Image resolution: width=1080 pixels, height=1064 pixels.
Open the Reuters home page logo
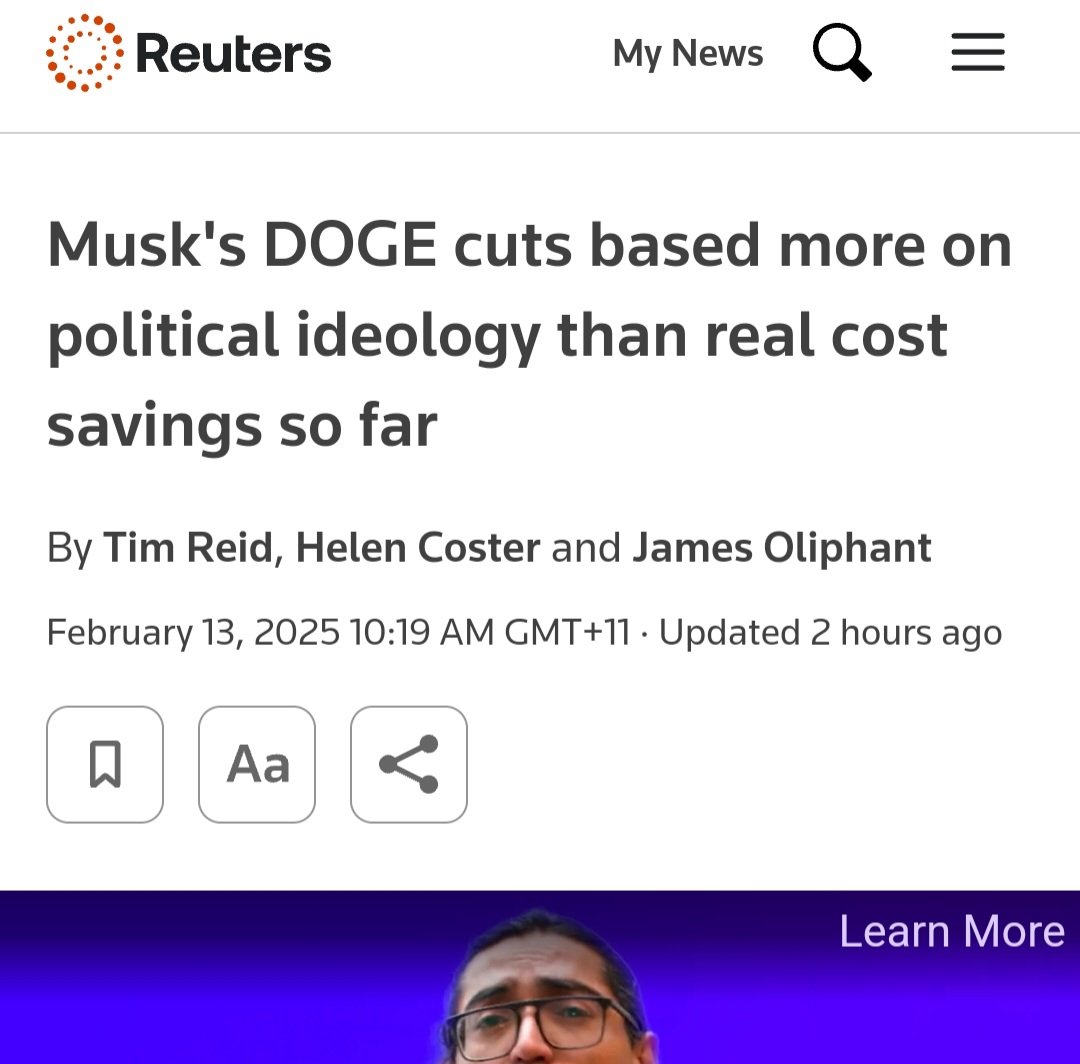coord(188,53)
